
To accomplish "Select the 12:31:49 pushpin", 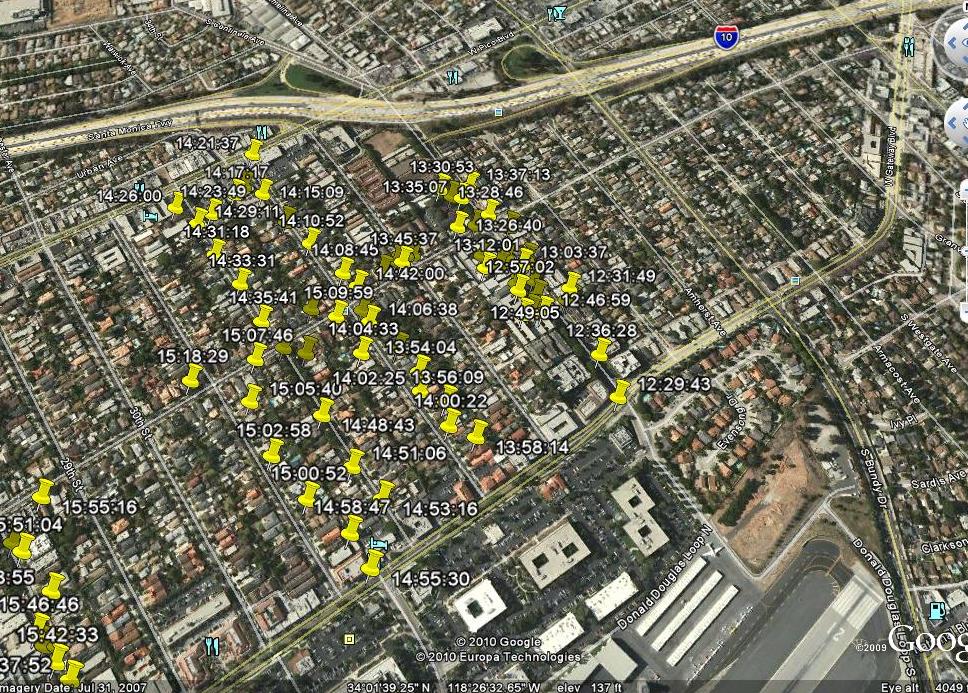I will tap(571, 282).
